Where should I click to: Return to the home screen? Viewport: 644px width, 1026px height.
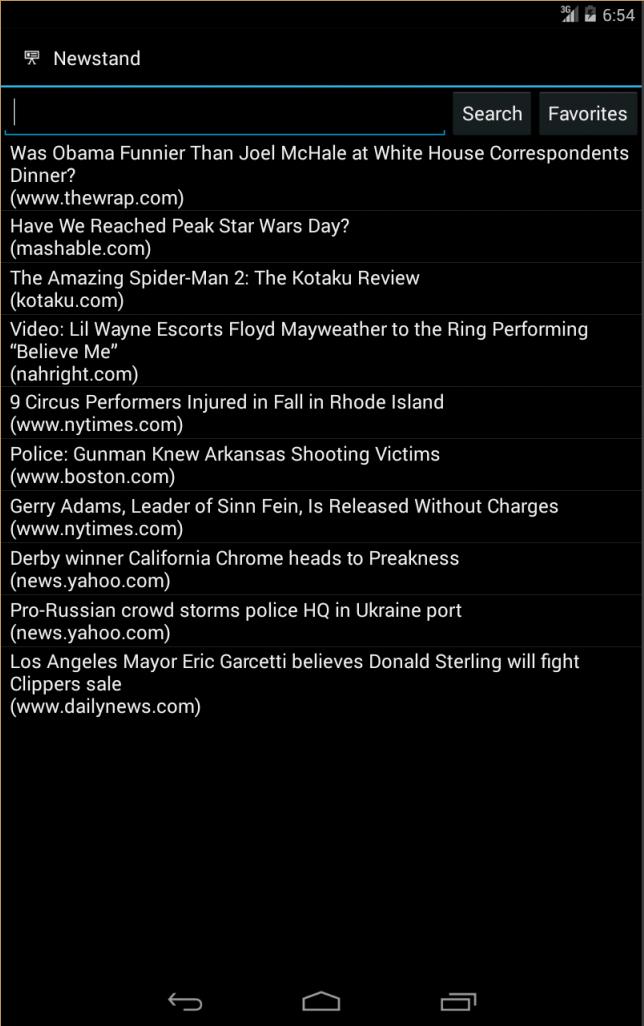tap(321, 1001)
